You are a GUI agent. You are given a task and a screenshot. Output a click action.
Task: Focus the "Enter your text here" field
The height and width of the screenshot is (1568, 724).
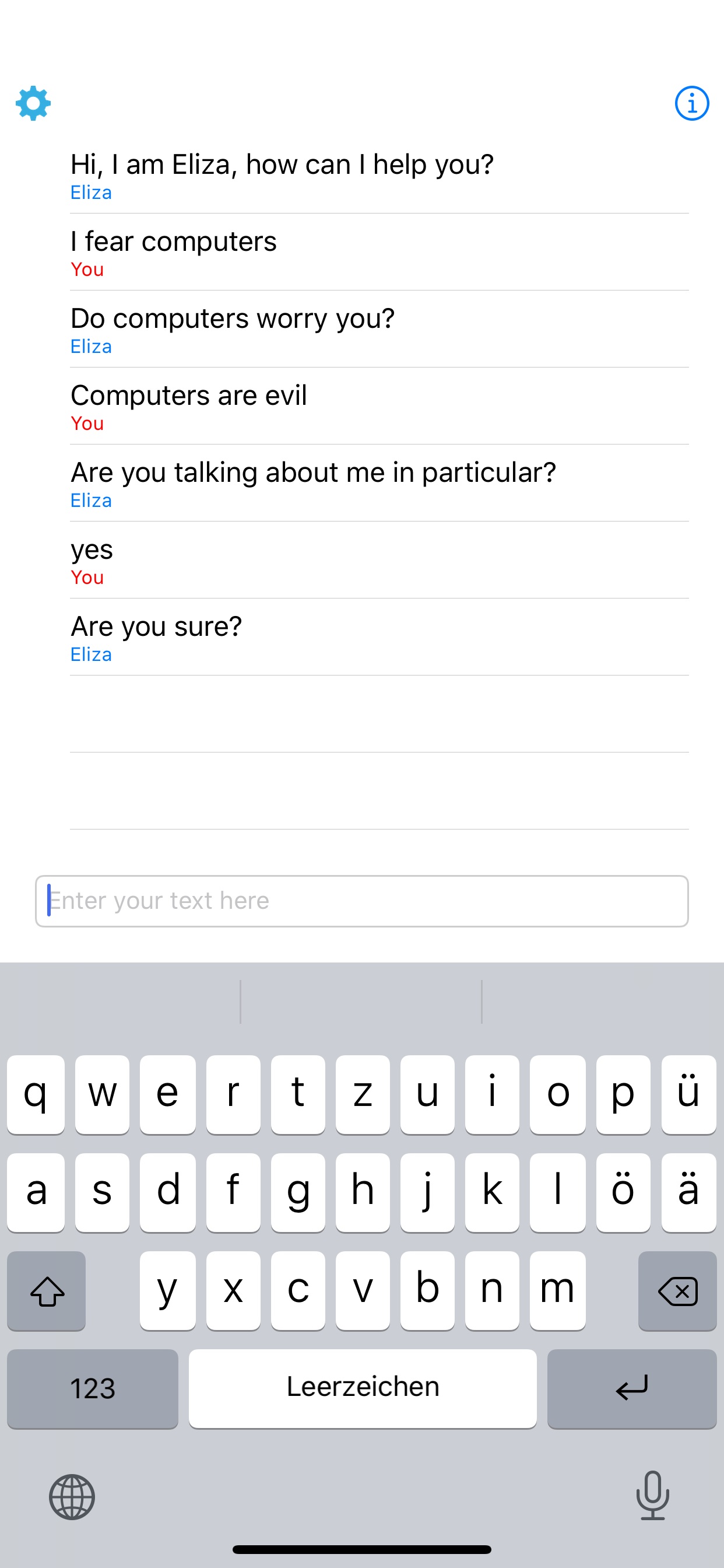click(x=362, y=901)
